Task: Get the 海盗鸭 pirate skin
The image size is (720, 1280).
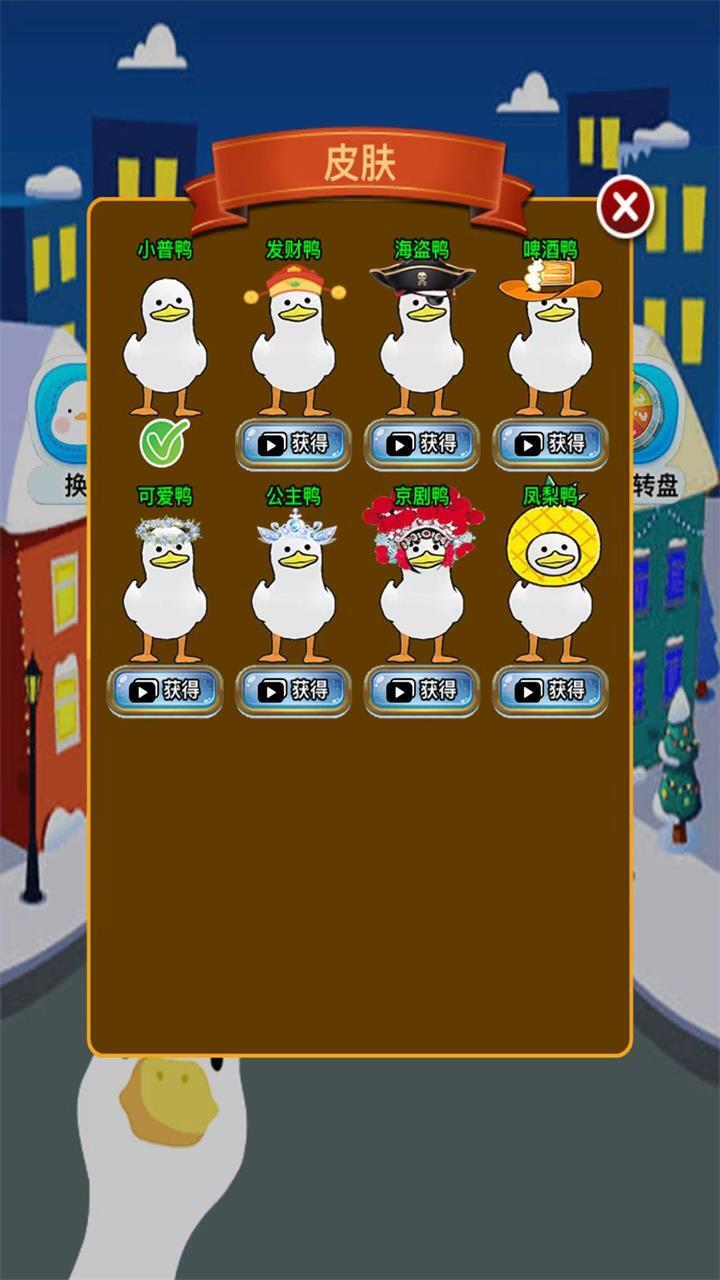Action: click(422, 444)
